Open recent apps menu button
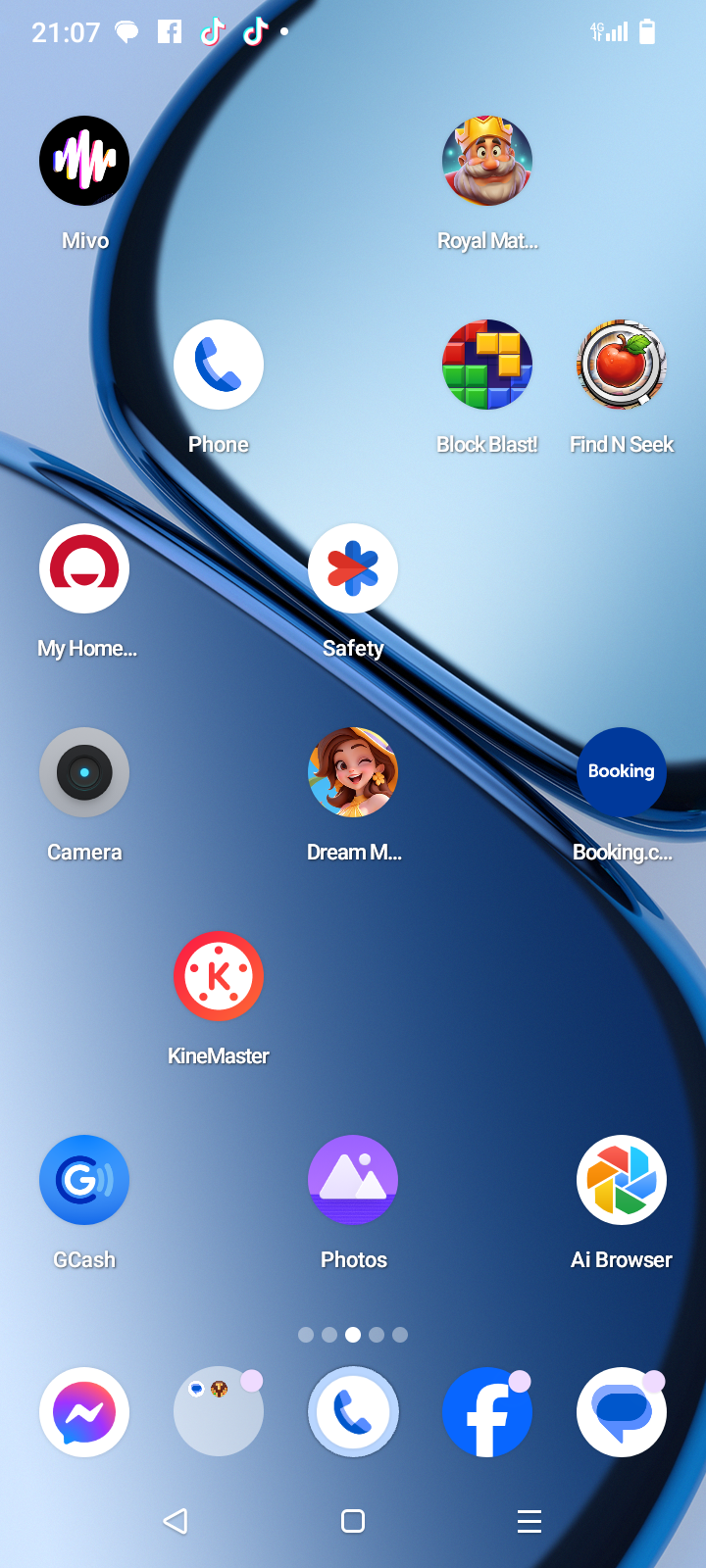706x1568 pixels. point(529,1521)
